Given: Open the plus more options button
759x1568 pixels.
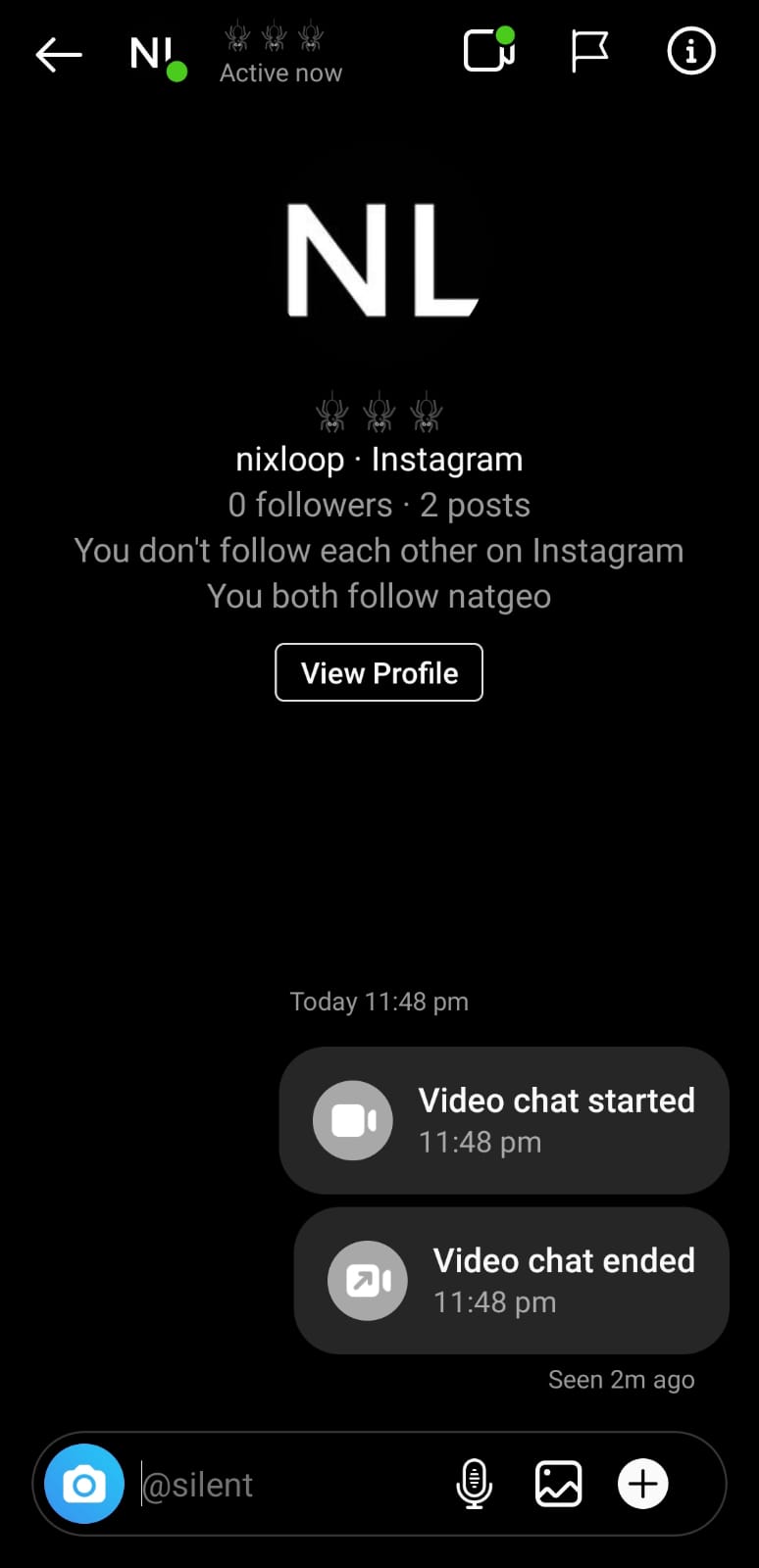Looking at the screenshot, I should [643, 1484].
